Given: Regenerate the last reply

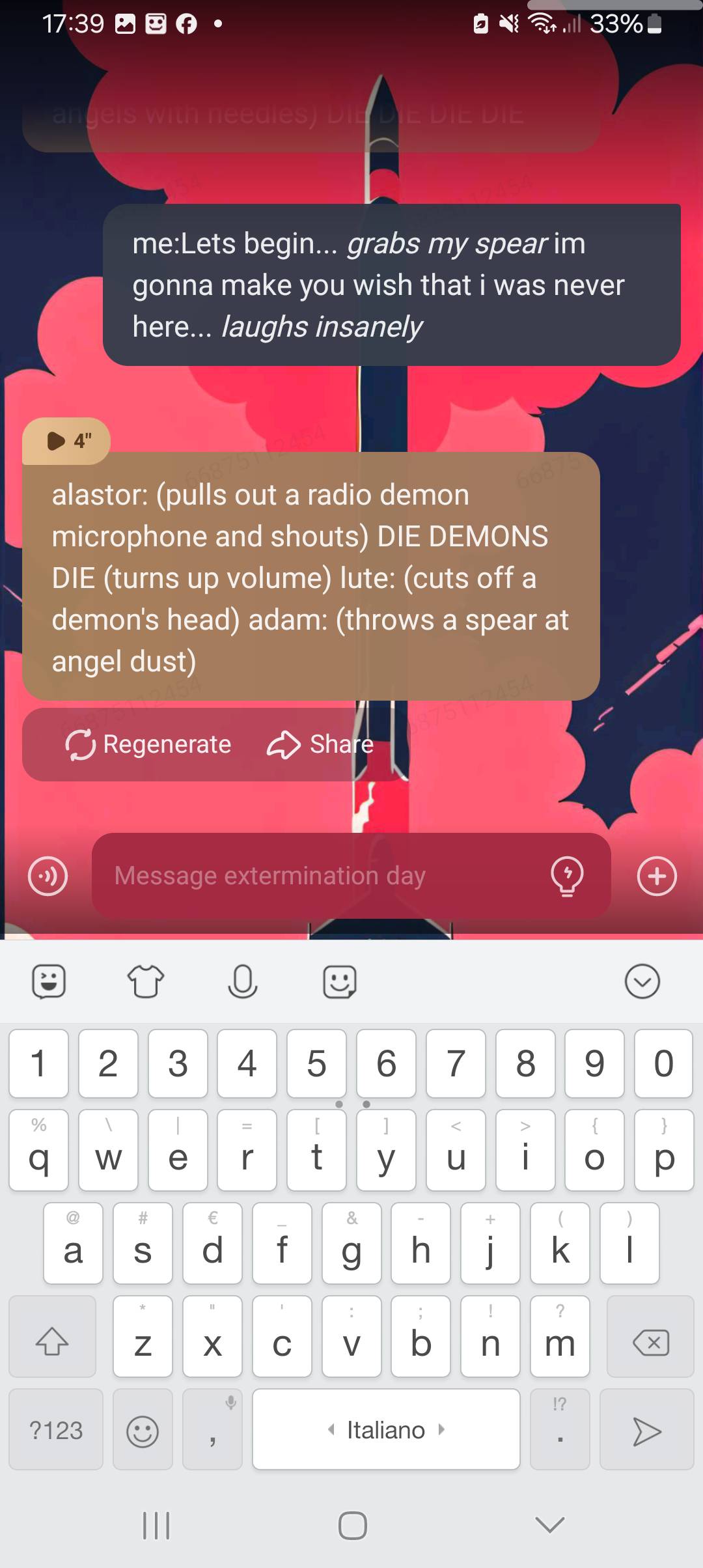Looking at the screenshot, I should [148, 744].
